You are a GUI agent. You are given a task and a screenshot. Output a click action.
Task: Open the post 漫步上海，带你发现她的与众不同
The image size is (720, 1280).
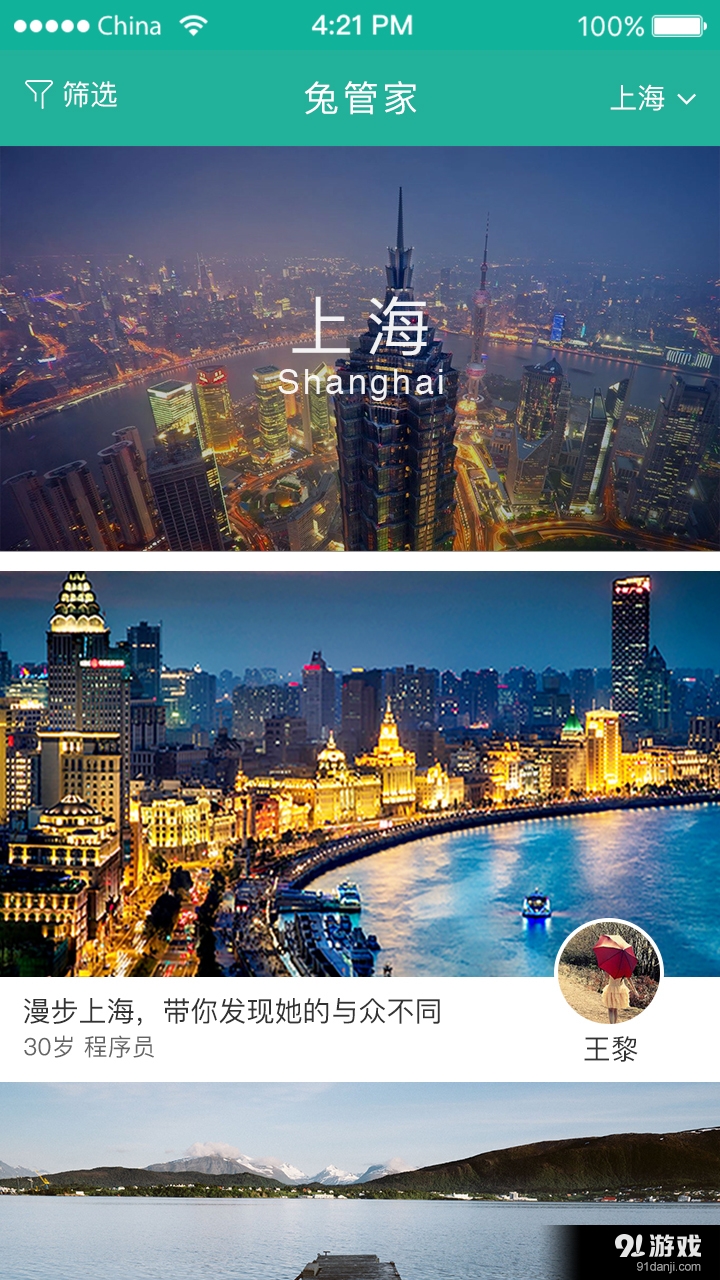(x=230, y=1012)
